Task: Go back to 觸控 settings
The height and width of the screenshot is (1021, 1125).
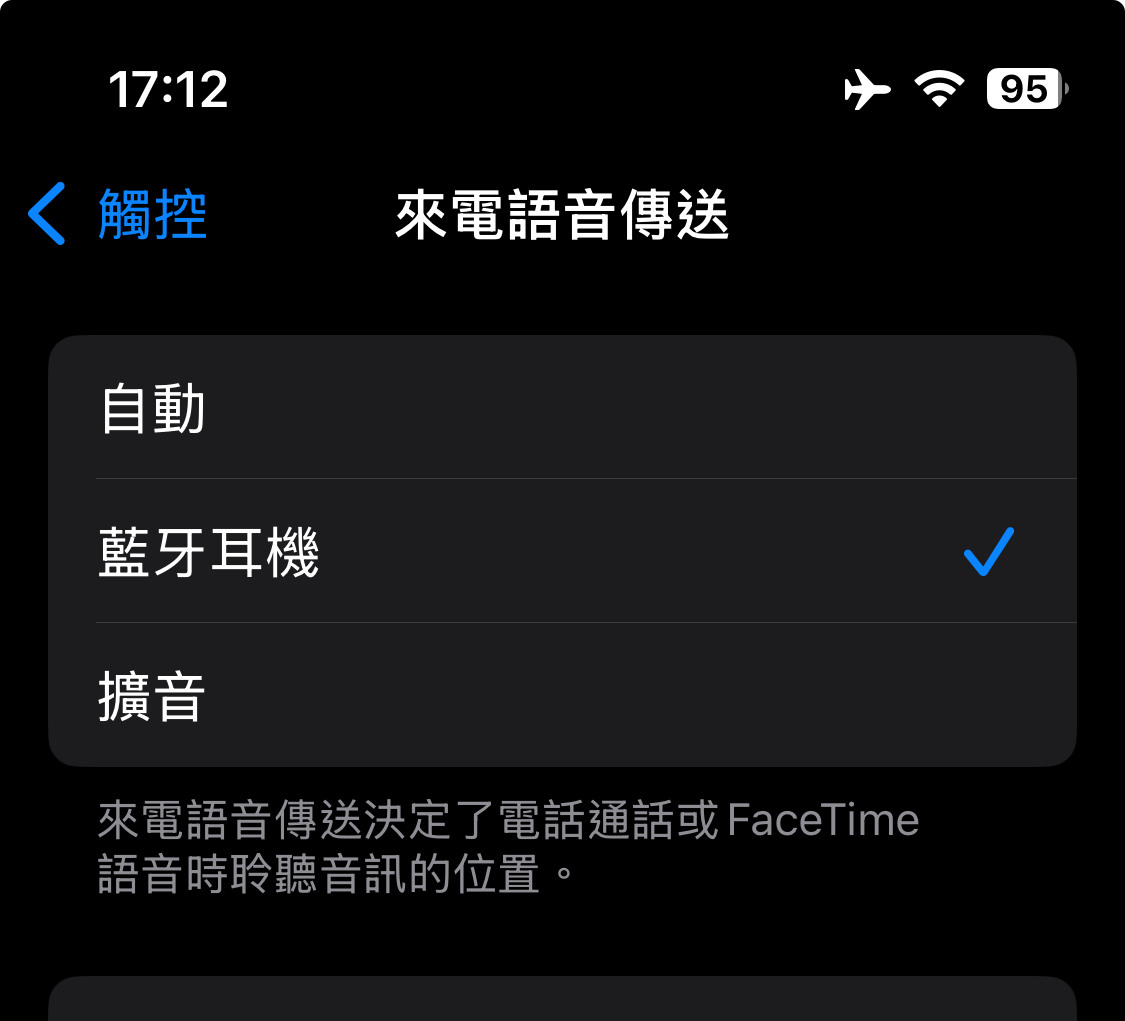Action: [120, 214]
